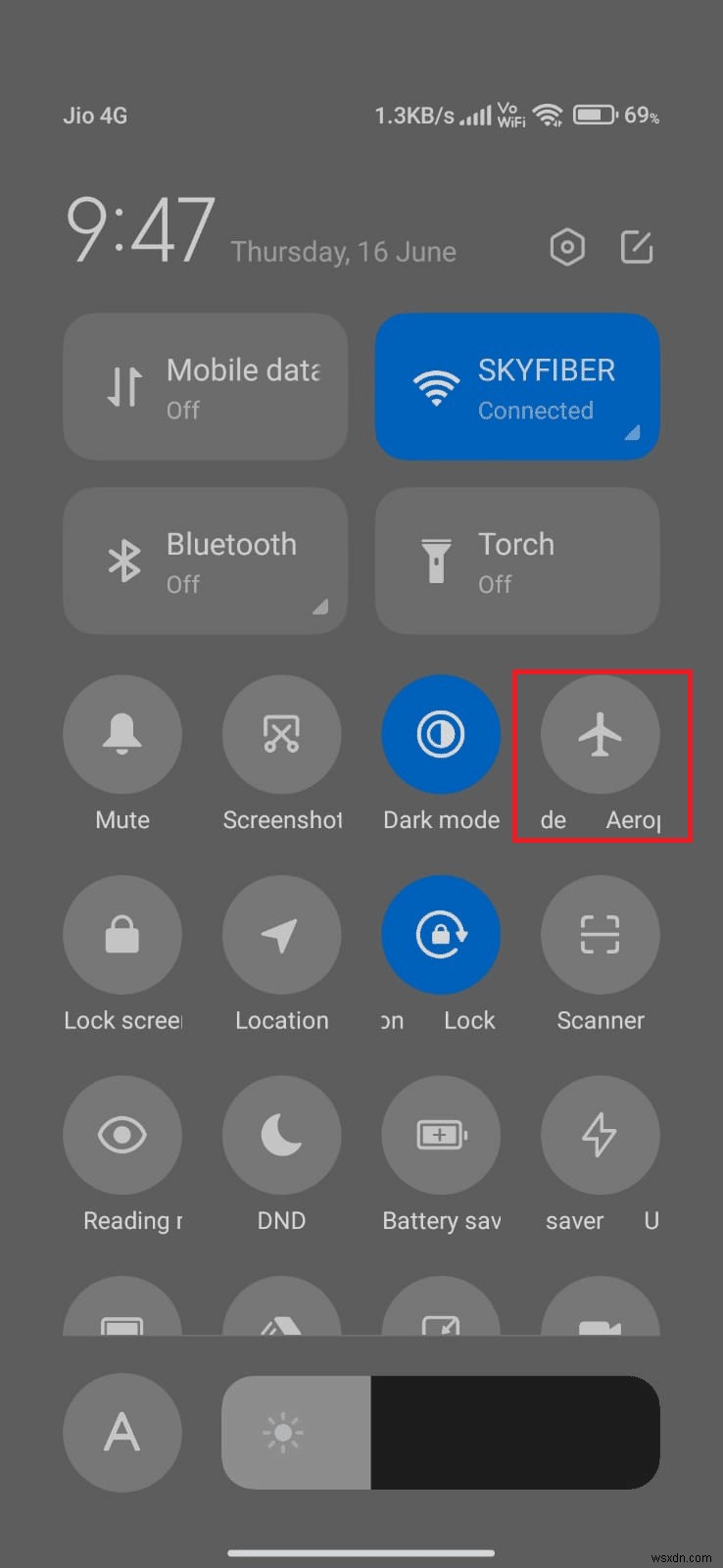The image size is (723, 1568).
Task: Take a Screenshot from quick settings
Action: coord(281,734)
